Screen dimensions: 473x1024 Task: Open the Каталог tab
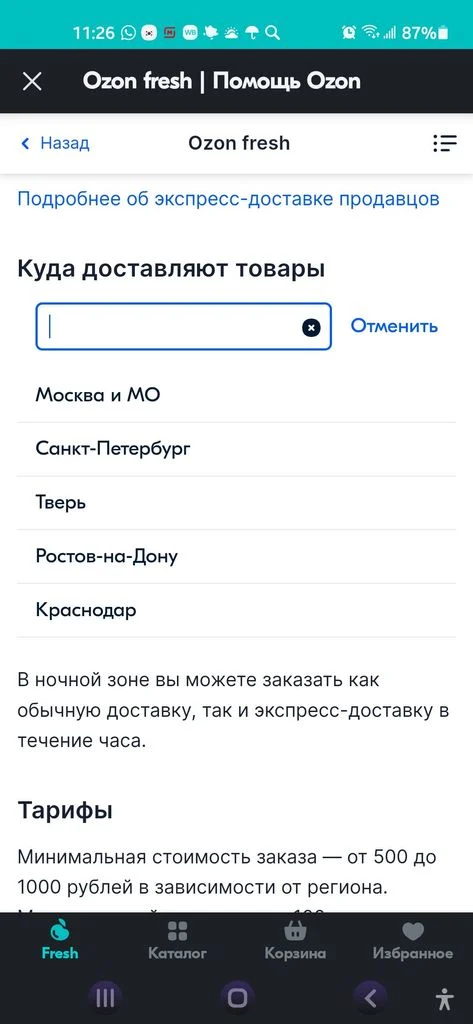tap(177, 940)
